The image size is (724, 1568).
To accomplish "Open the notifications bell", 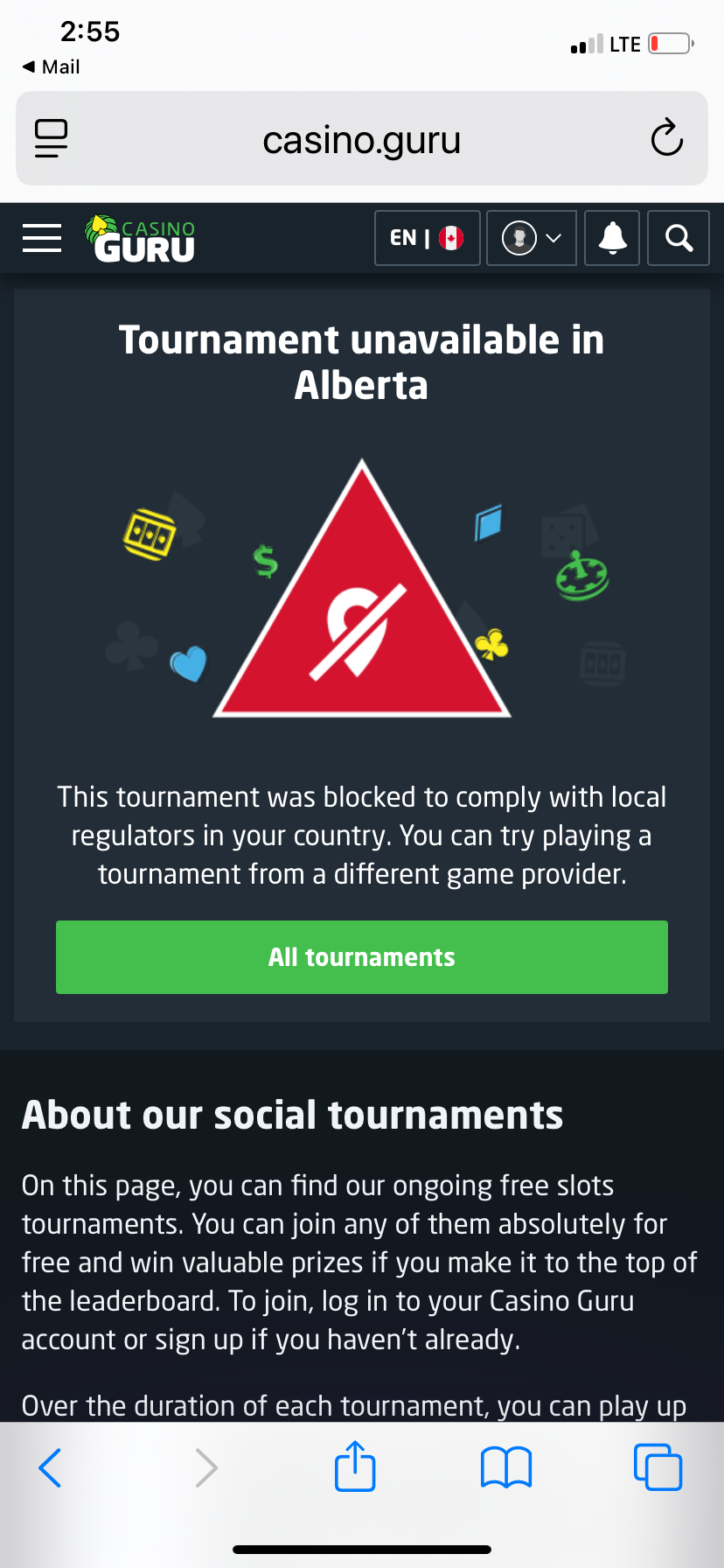I will tap(612, 238).
